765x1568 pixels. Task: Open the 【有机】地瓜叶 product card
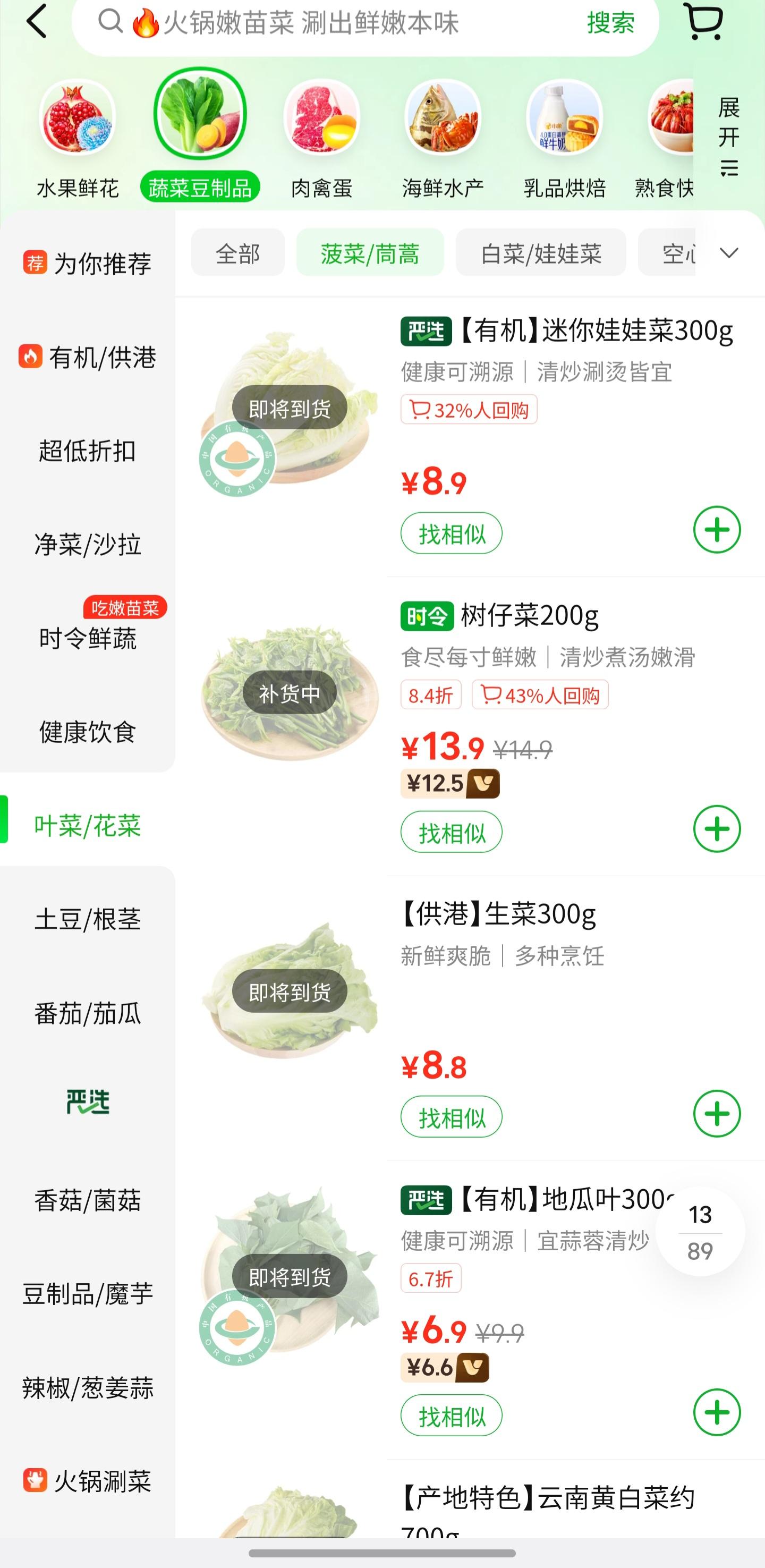tap(535, 1200)
